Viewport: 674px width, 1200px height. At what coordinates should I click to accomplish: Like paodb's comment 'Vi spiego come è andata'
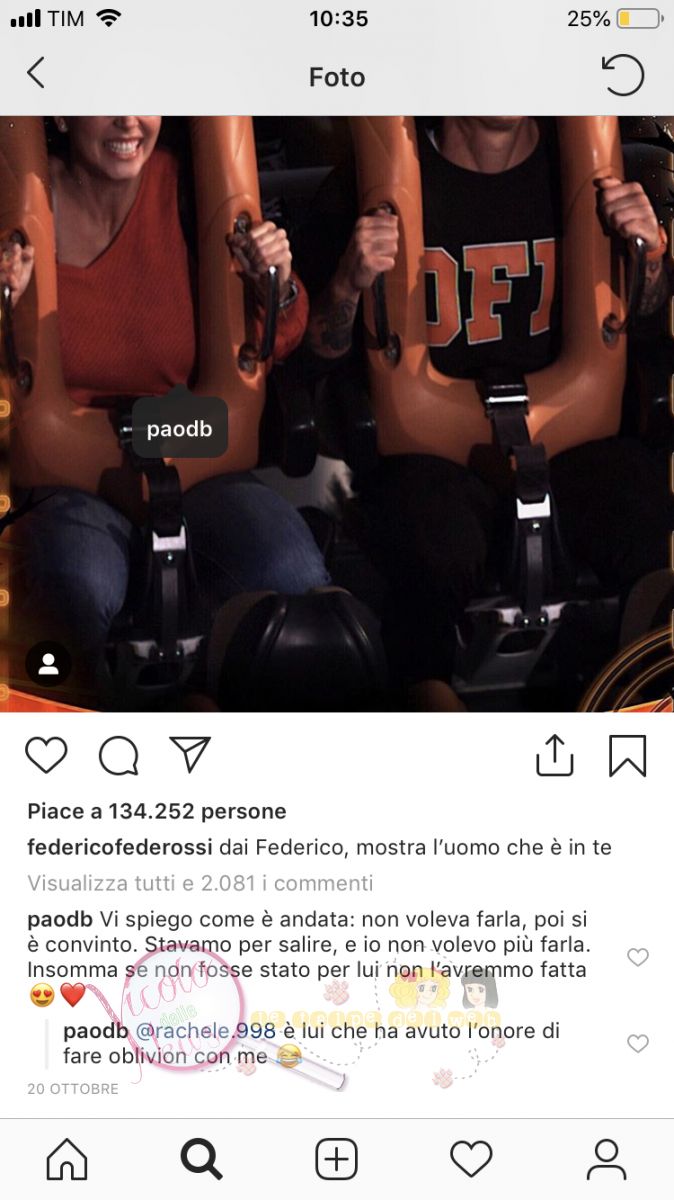(637, 957)
